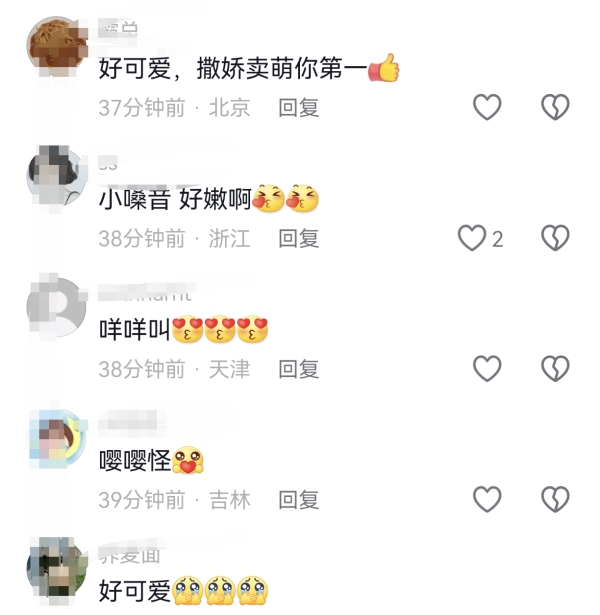Reply to the 浙江 comment

[298, 239]
